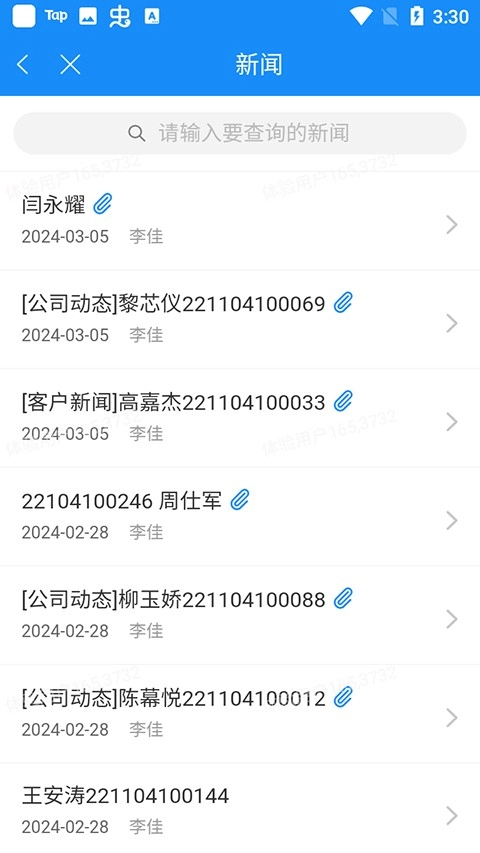The image size is (480, 853).
Task: Close the 新闻 page with the X icon
Action: 70,65
